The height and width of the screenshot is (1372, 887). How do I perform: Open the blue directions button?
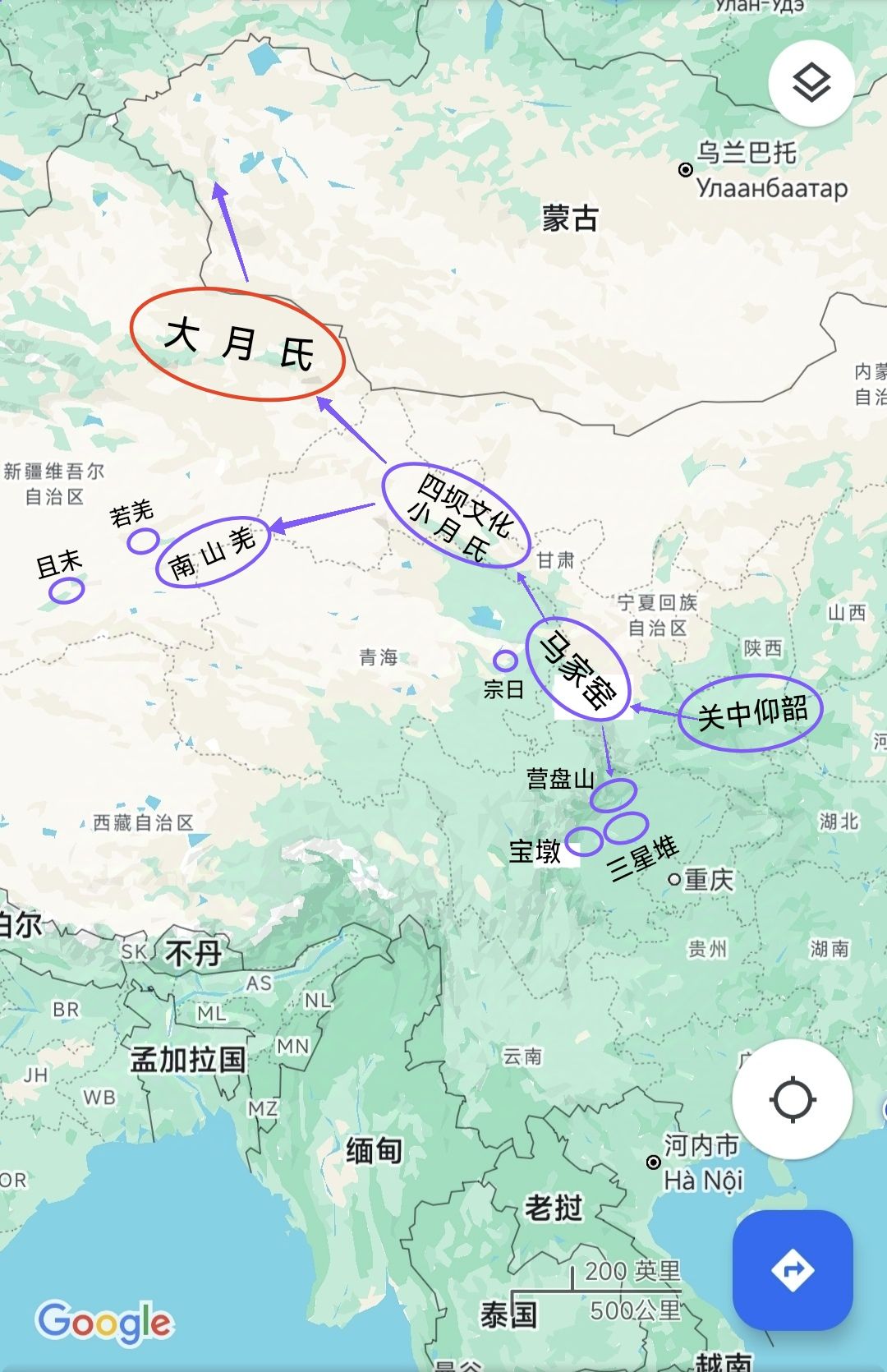(x=793, y=1270)
